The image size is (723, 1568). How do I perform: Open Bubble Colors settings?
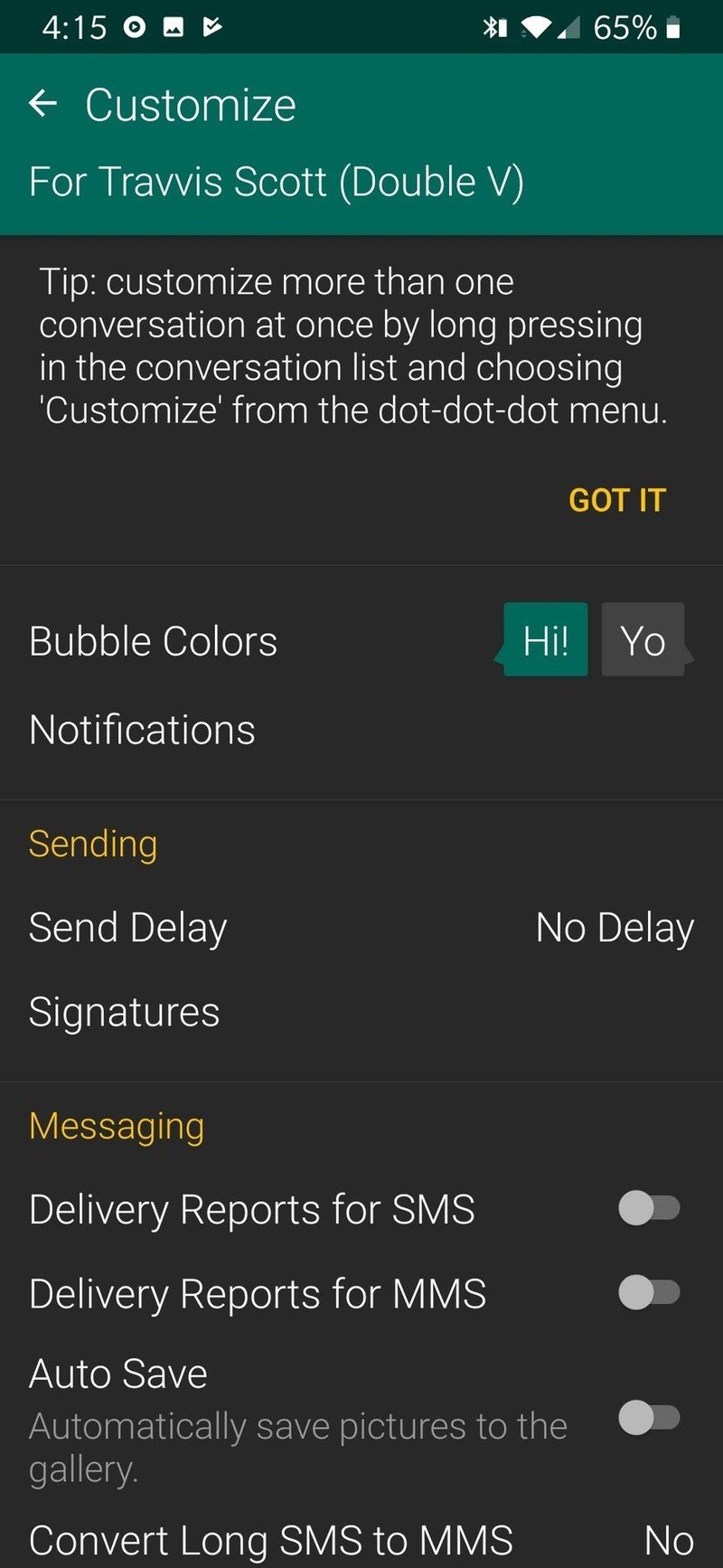coord(154,641)
